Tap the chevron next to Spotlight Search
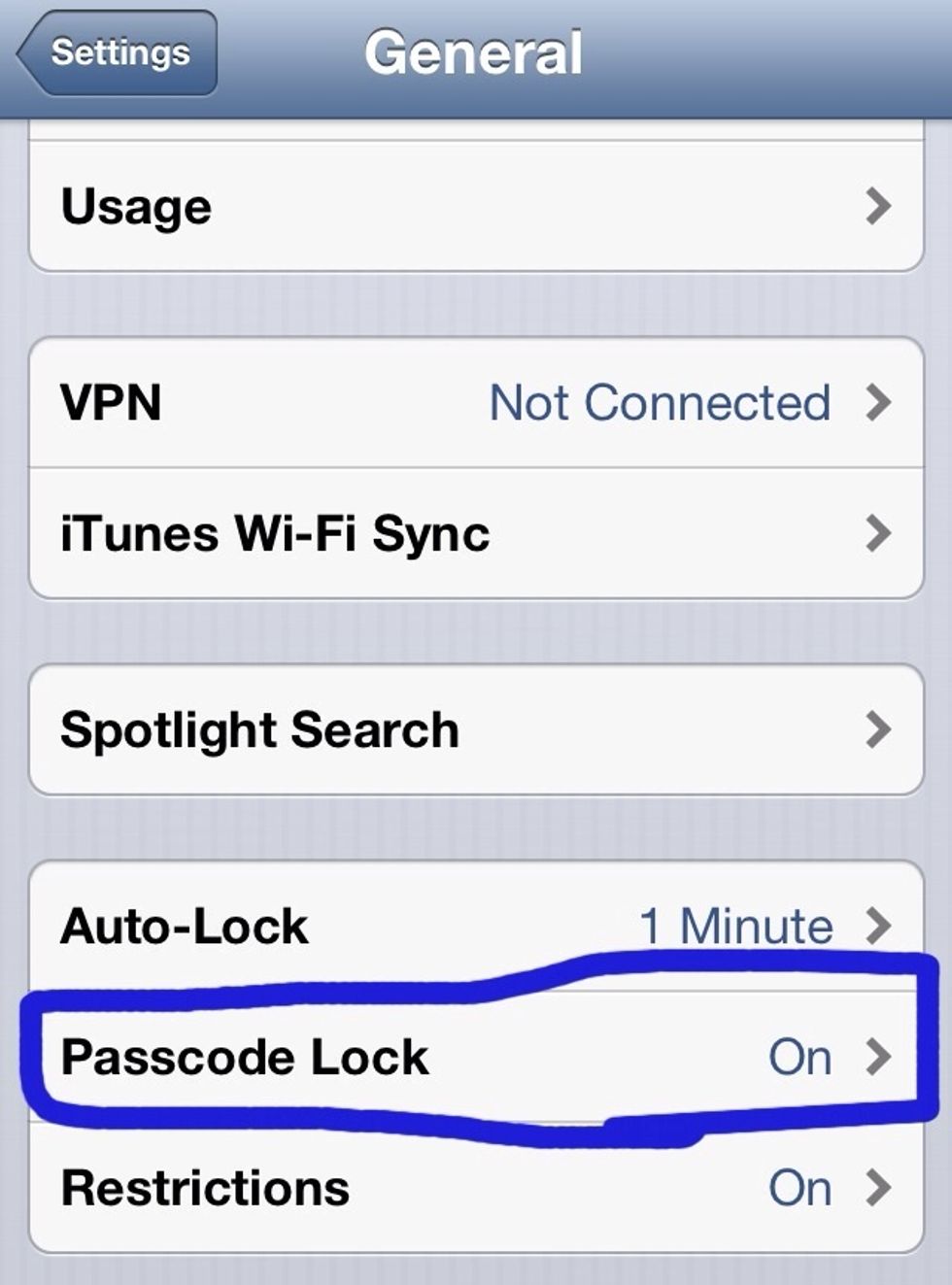Screen dimensions: 952x1285 (879, 728)
